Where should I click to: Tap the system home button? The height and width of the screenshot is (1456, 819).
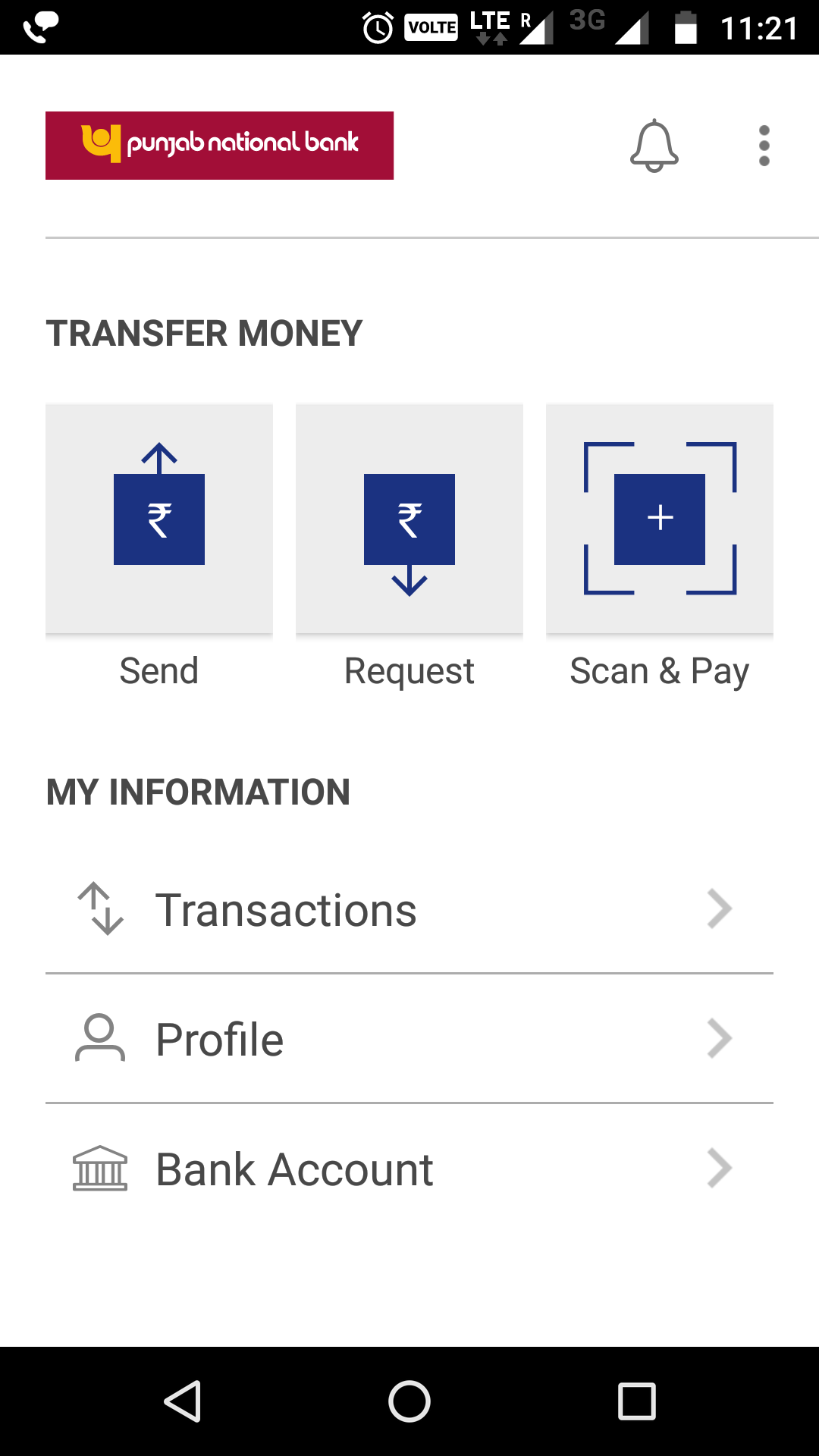click(409, 1401)
